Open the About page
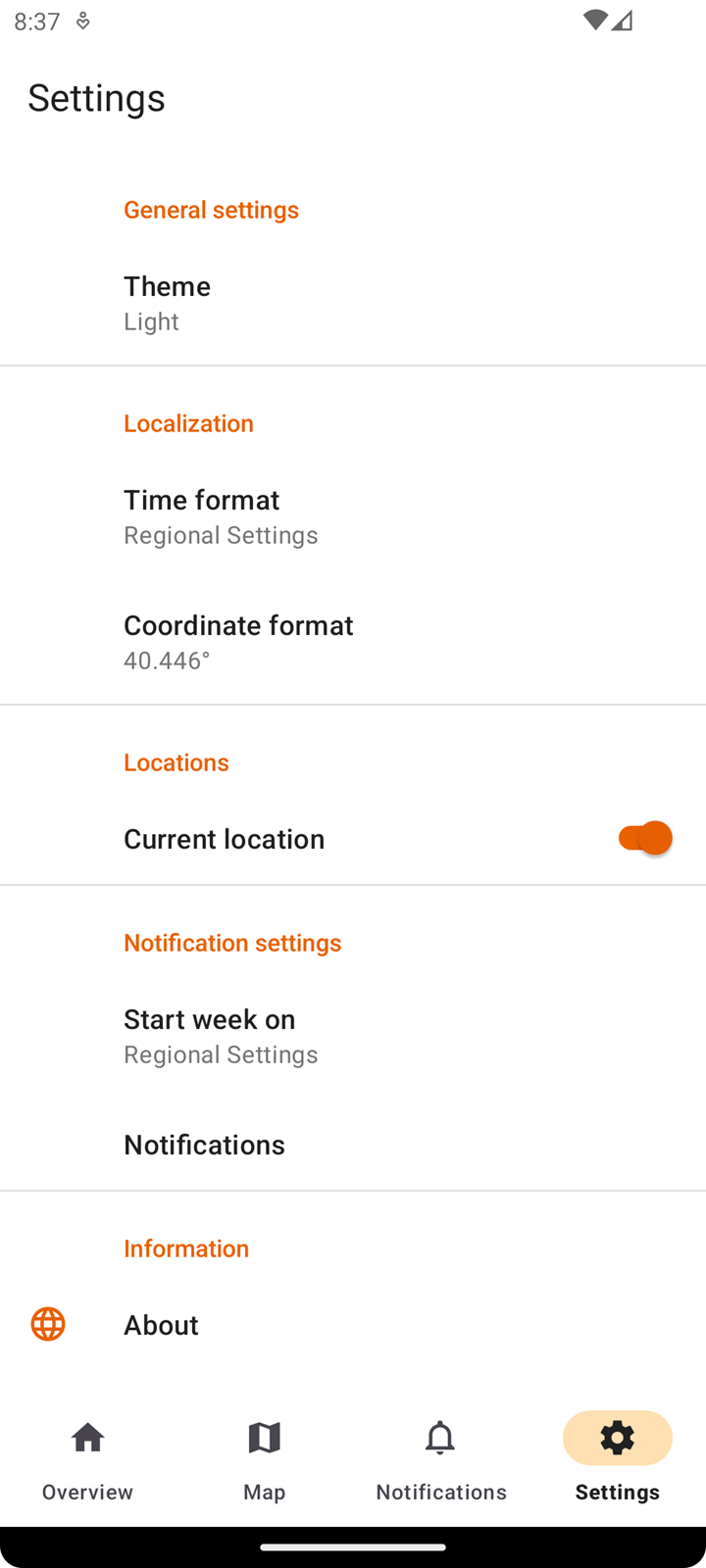706x1568 pixels. [x=353, y=1324]
